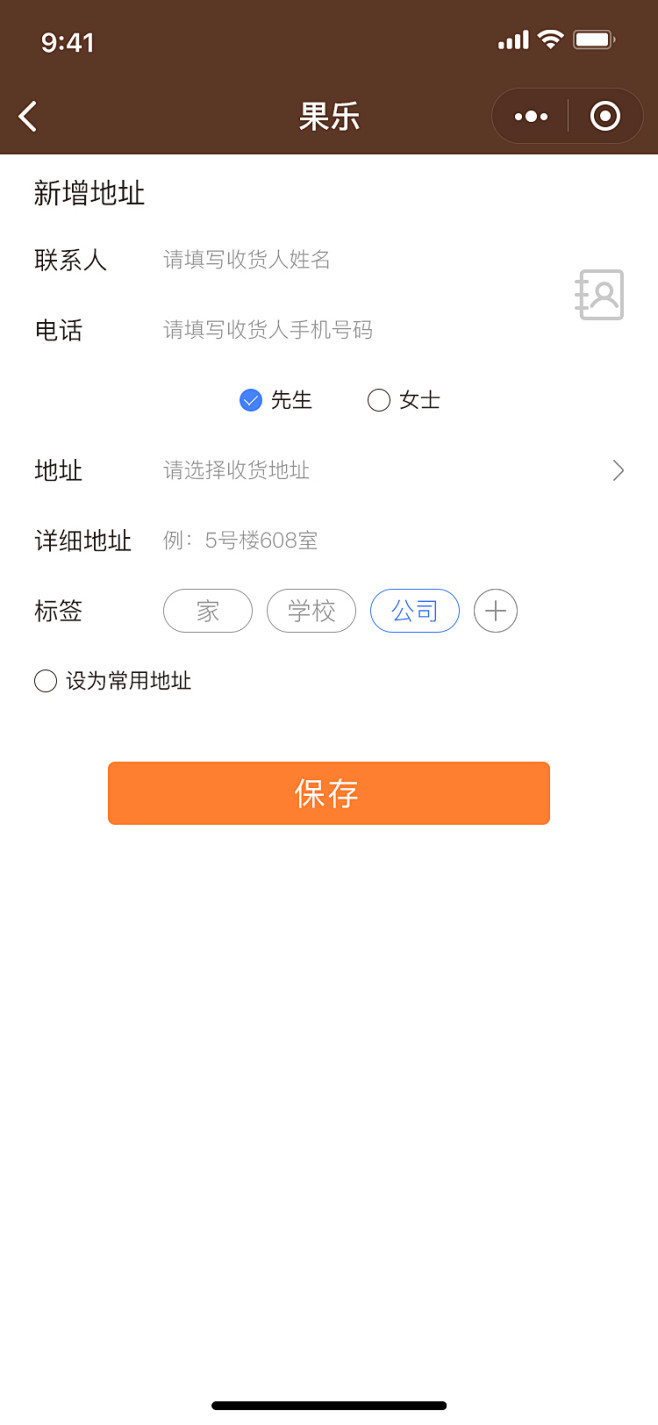The image size is (658, 1425).
Task: Open the contacts address book icon
Action: tap(600, 295)
